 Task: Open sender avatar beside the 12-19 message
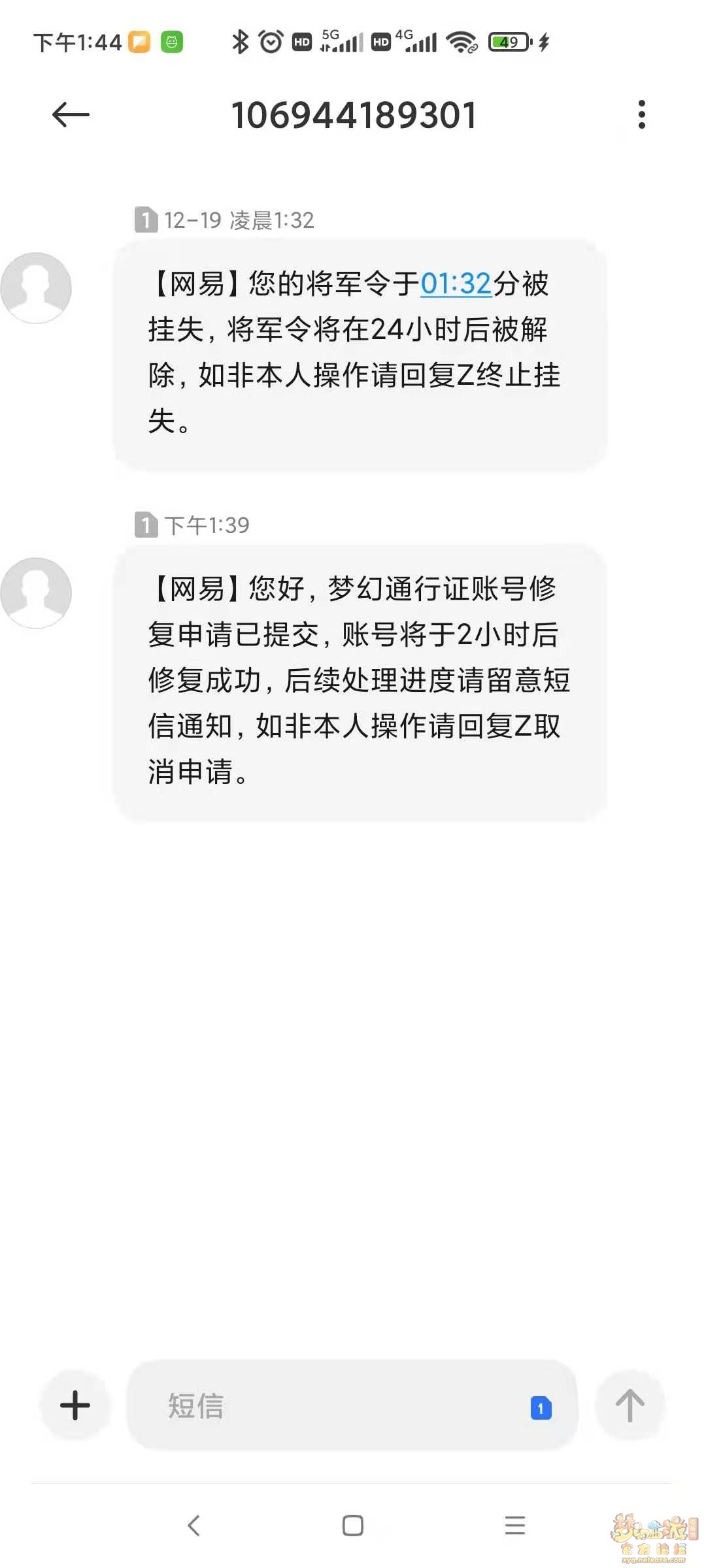pyautogui.click(x=36, y=288)
